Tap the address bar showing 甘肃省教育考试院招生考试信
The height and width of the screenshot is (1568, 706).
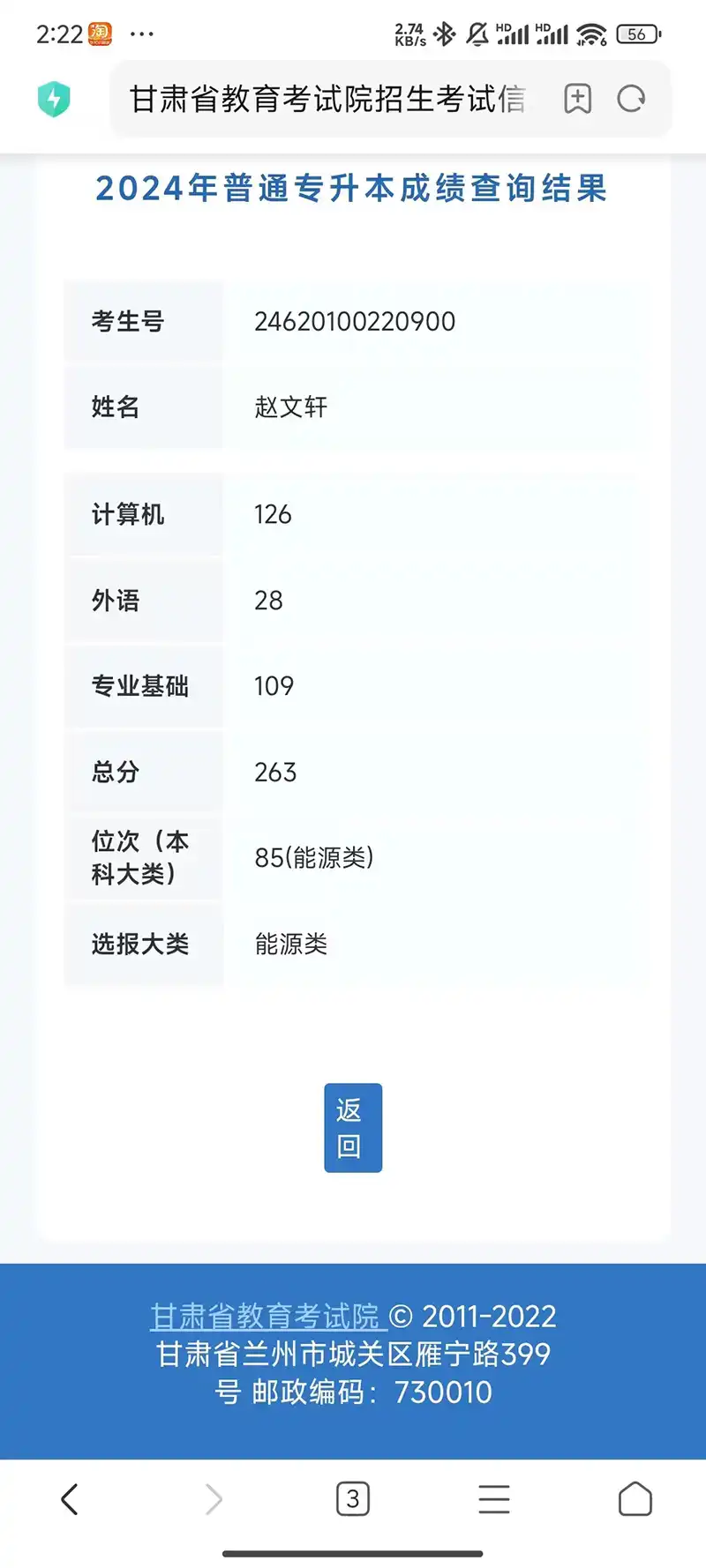[x=328, y=99]
